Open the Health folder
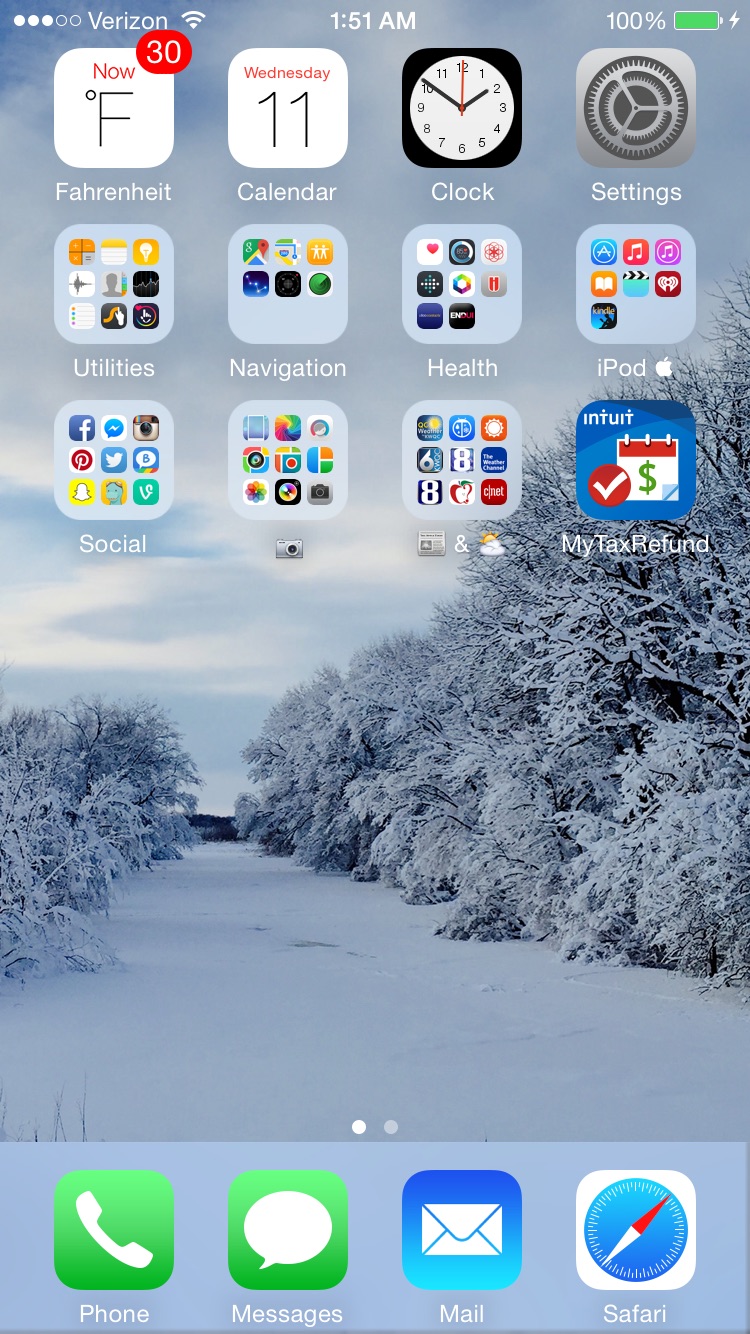Image resolution: width=750 pixels, height=1334 pixels. point(462,284)
